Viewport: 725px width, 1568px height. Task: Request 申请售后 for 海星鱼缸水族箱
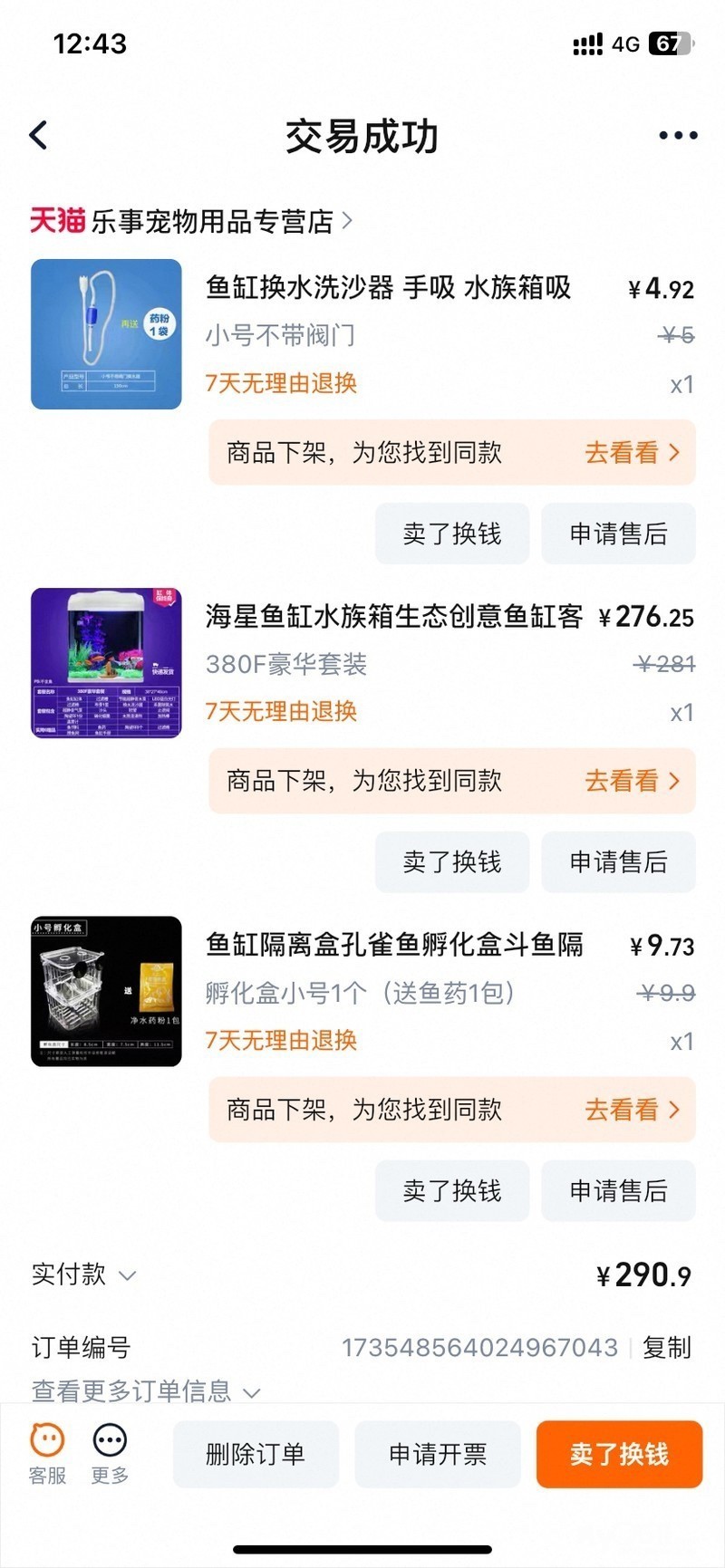click(618, 862)
